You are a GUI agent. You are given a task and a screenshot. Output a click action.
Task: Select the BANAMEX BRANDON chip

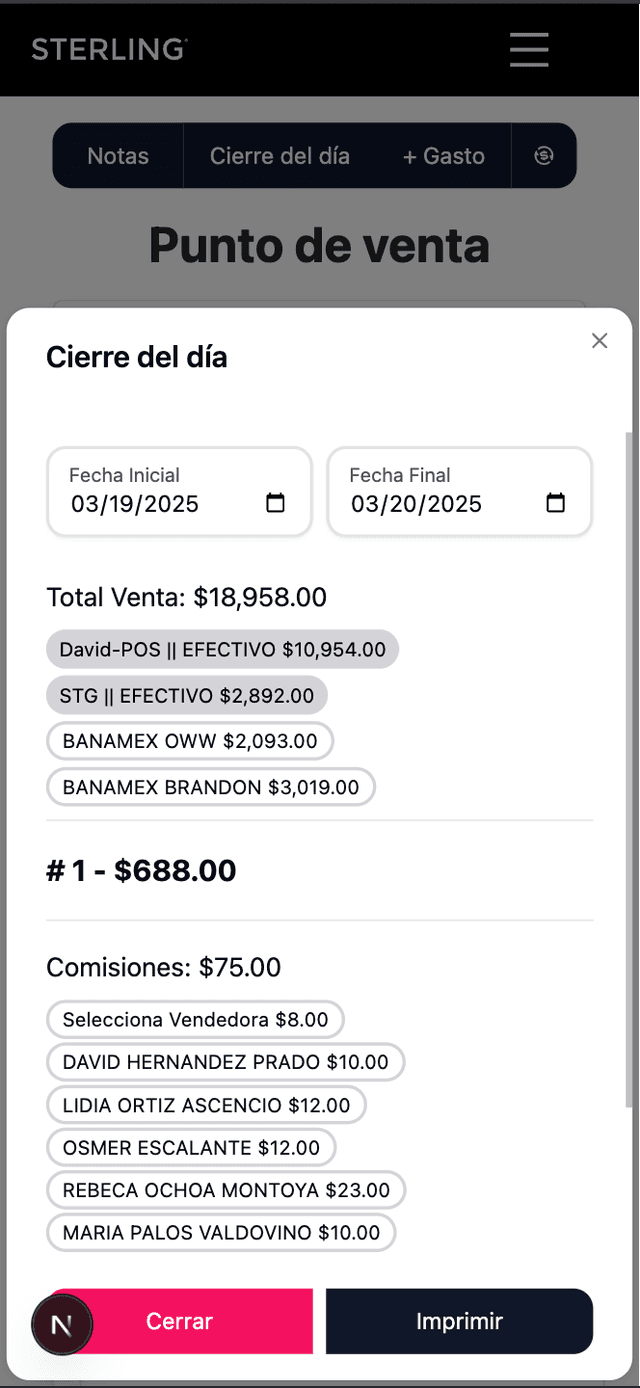click(210, 787)
